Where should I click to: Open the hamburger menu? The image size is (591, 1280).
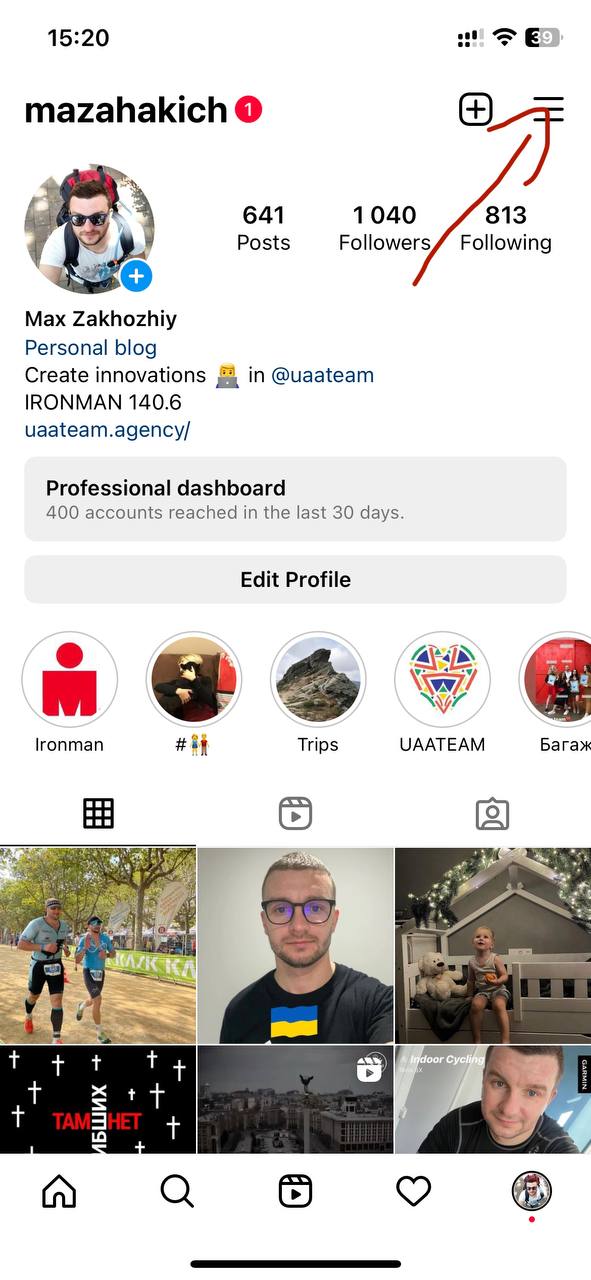tap(548, 110)
